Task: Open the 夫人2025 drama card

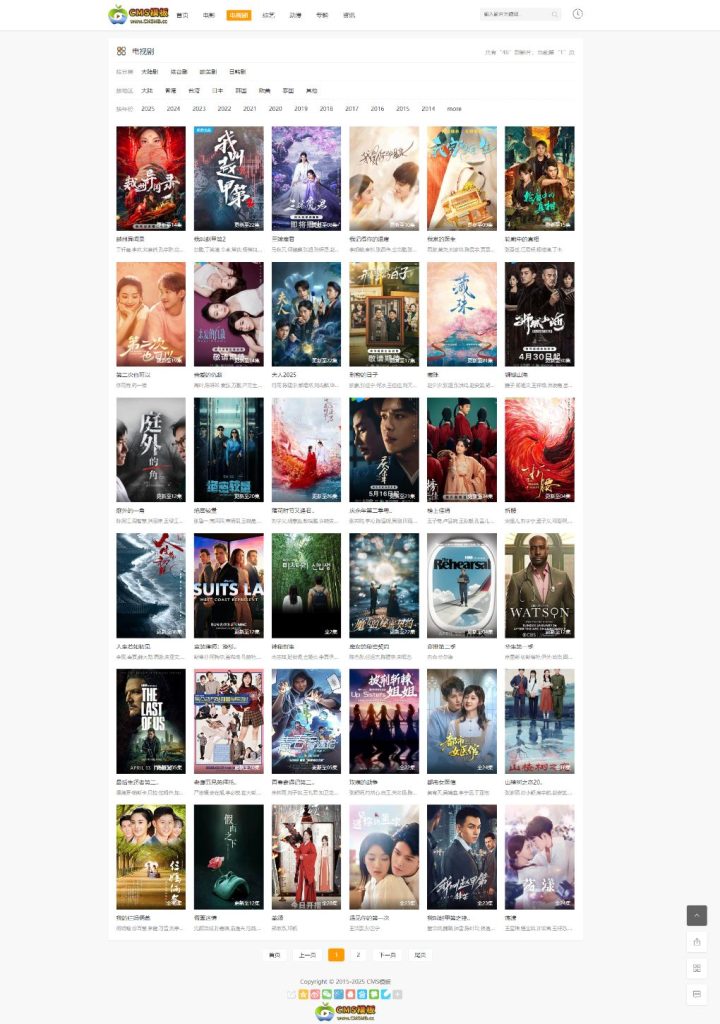Action: (306, 314)
